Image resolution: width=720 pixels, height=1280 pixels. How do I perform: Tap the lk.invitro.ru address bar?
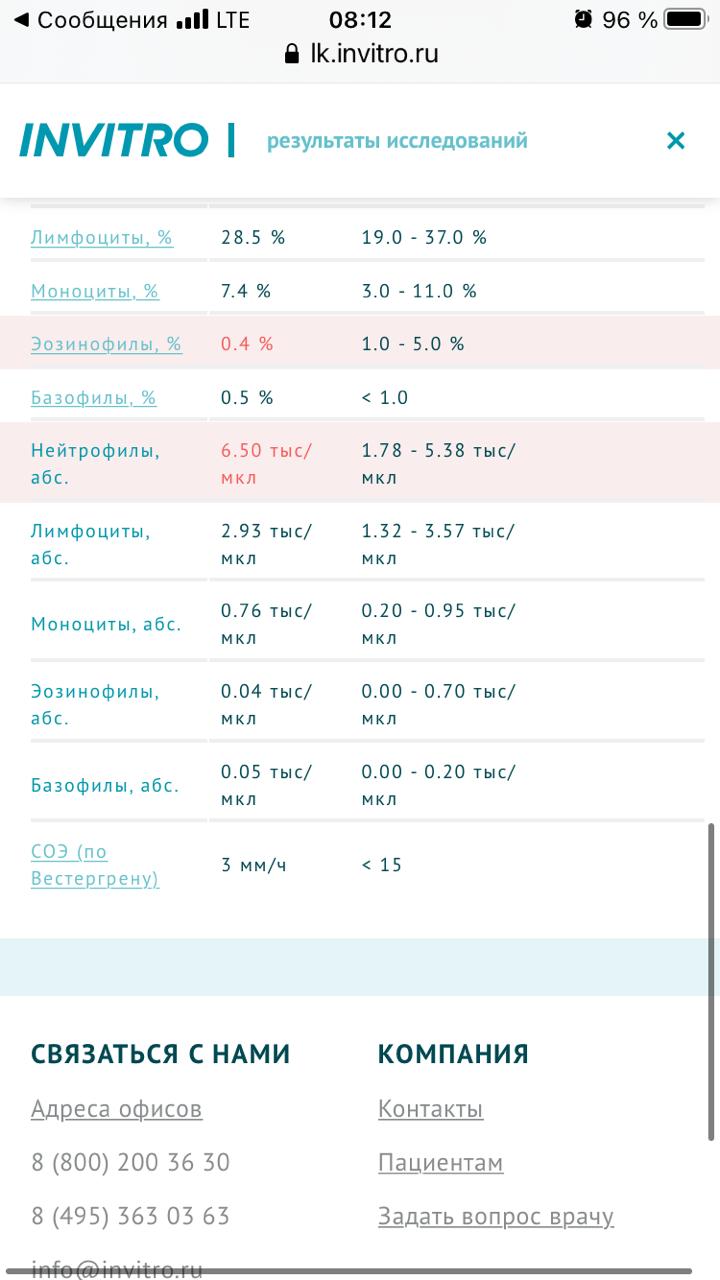pyautogui.click(x=360, y=53)
